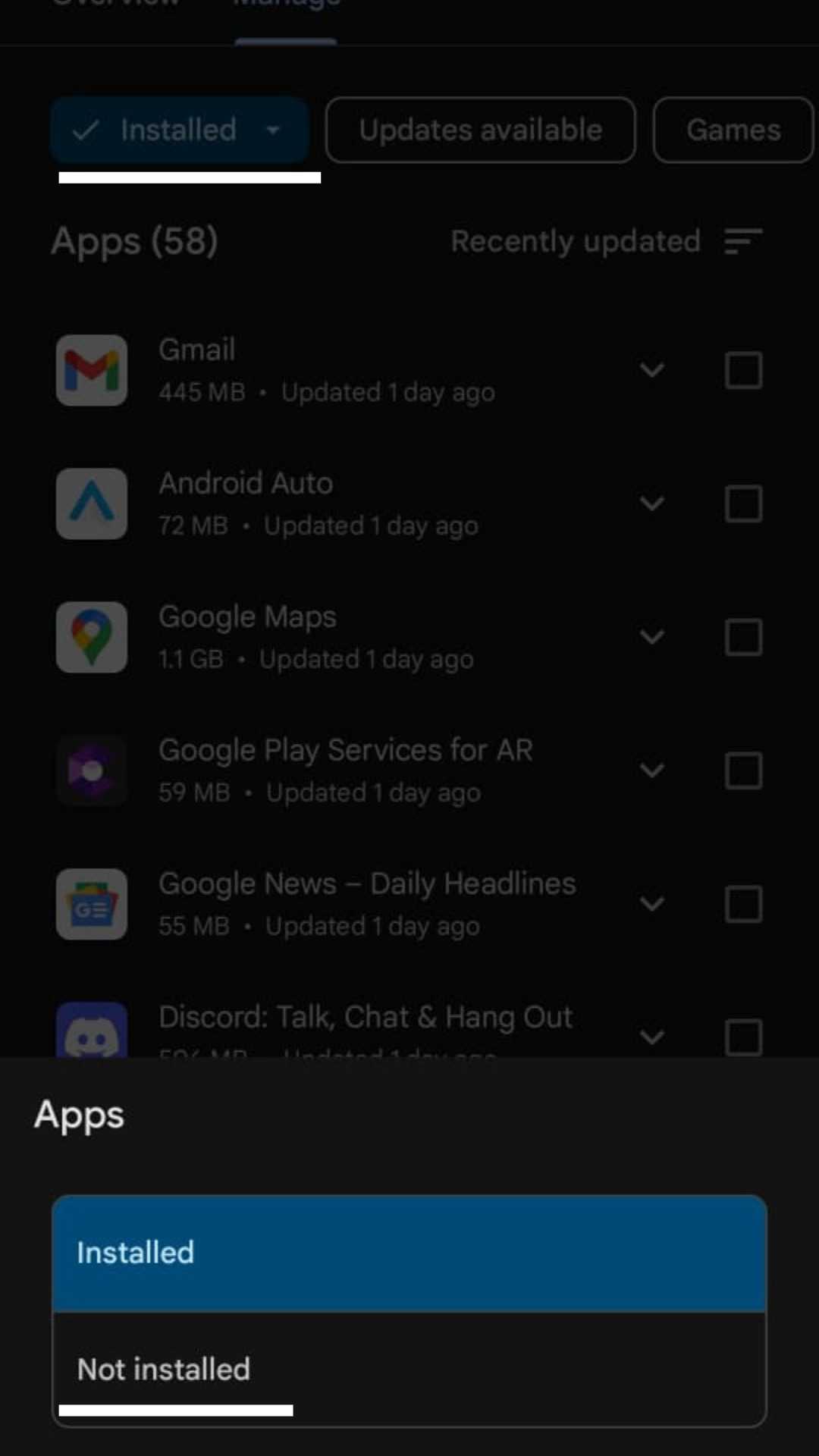Open the Installed filter dropdown chip

pyautogui.click(x=180, y=130)
